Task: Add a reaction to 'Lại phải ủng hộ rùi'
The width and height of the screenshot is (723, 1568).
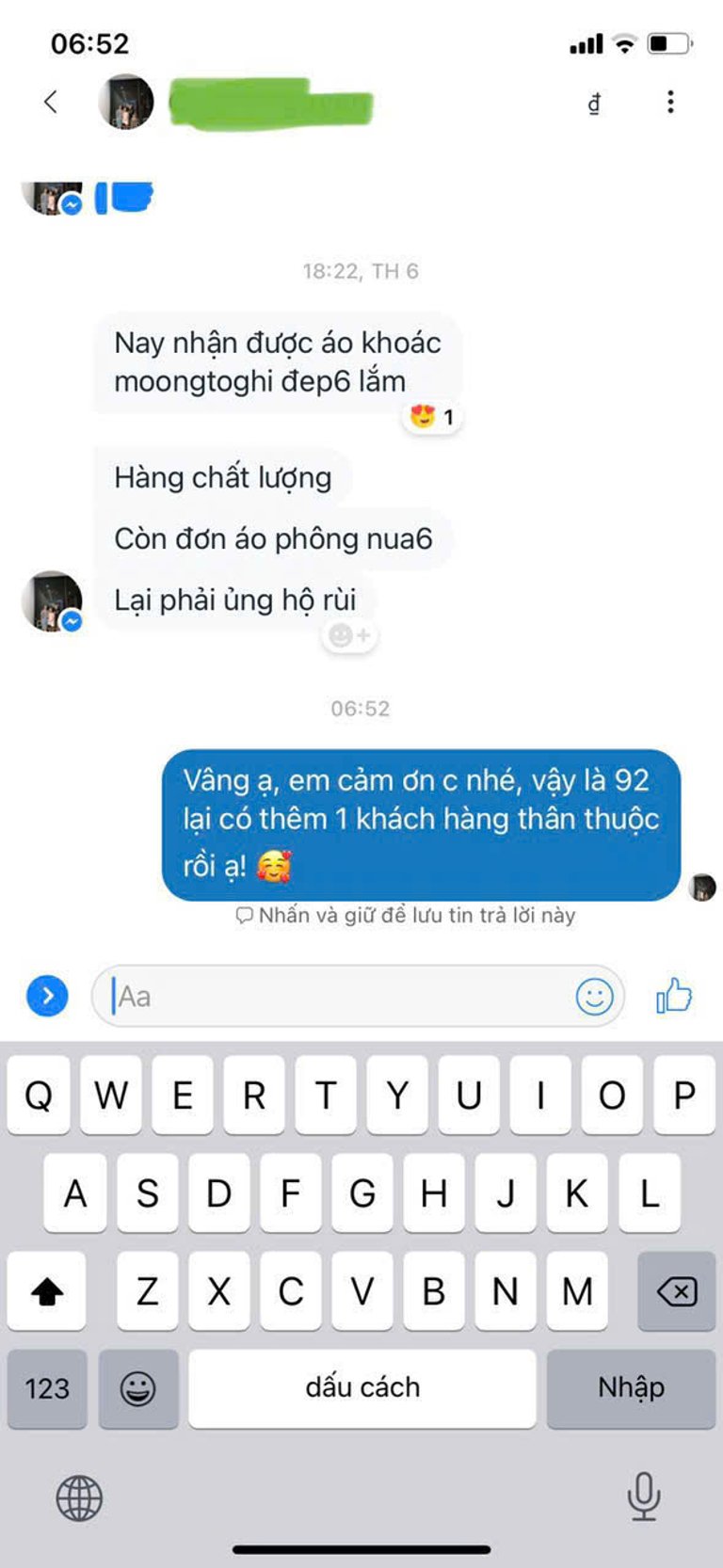Action: tap(349, 636)
